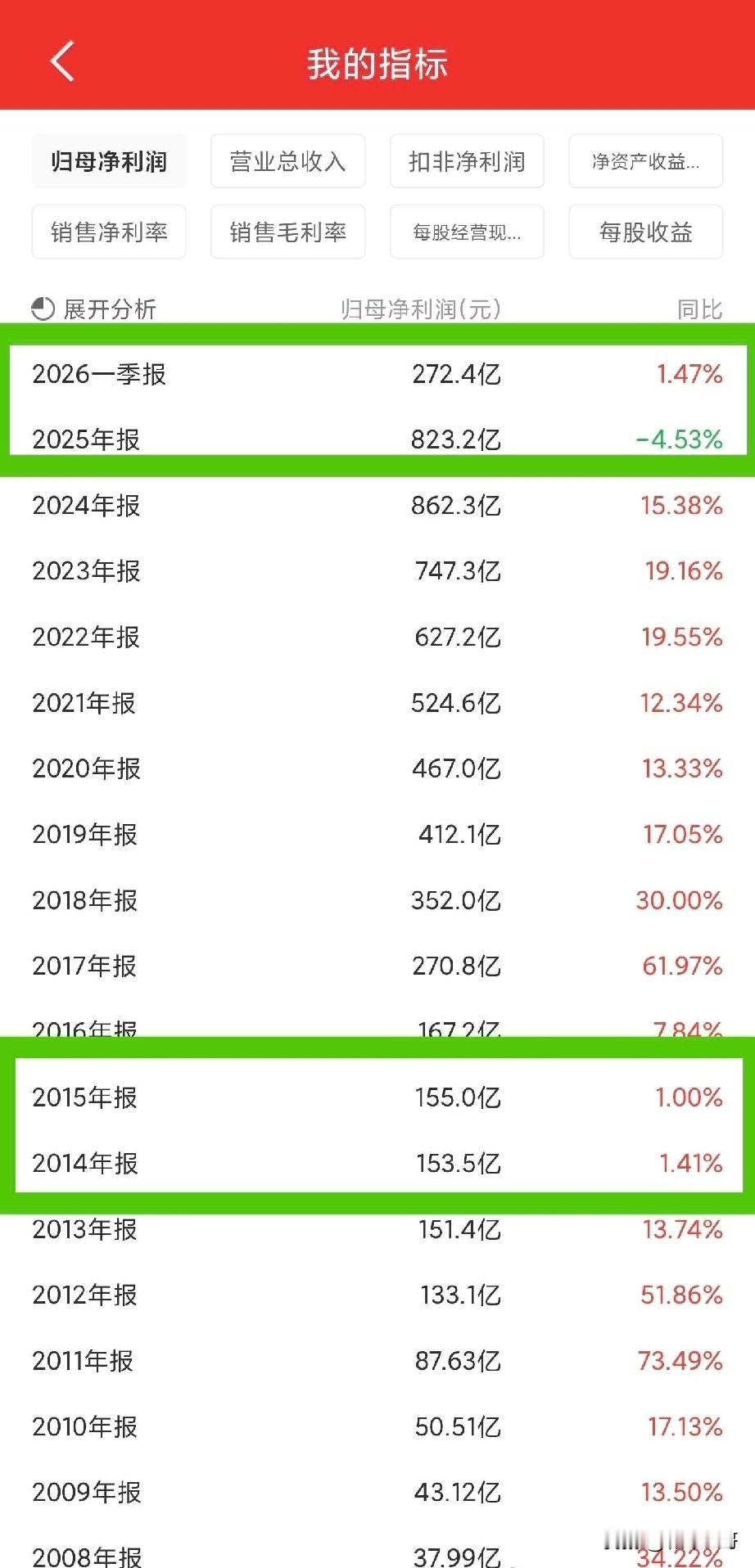Select the 2015年报 highlighted row

[x=377, y=1098]
